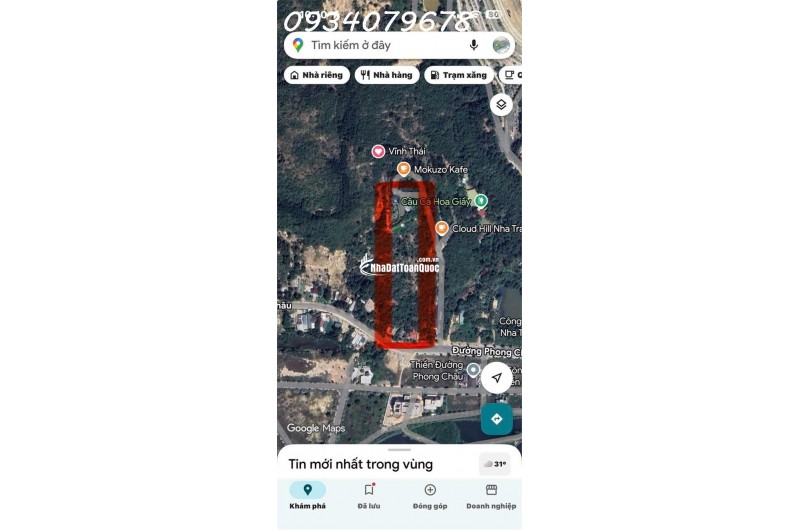Show 'Trạm xăng' places nearby
800x530 pixels.
[x=458, y=75]
